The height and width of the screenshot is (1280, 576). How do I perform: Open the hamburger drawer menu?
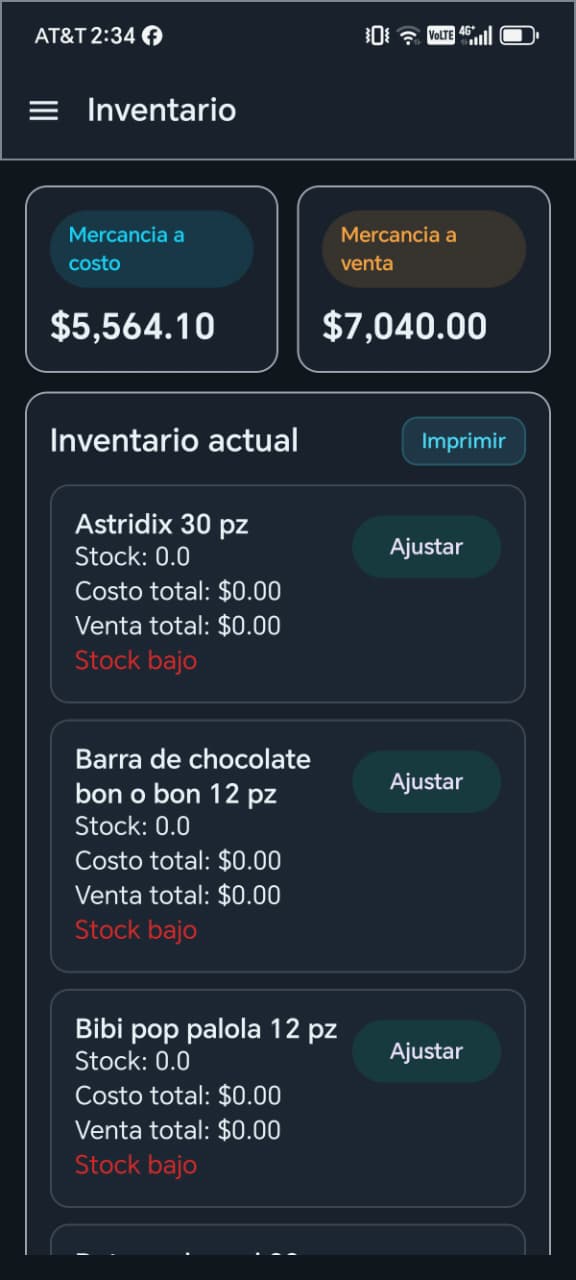tap(44, 111)
